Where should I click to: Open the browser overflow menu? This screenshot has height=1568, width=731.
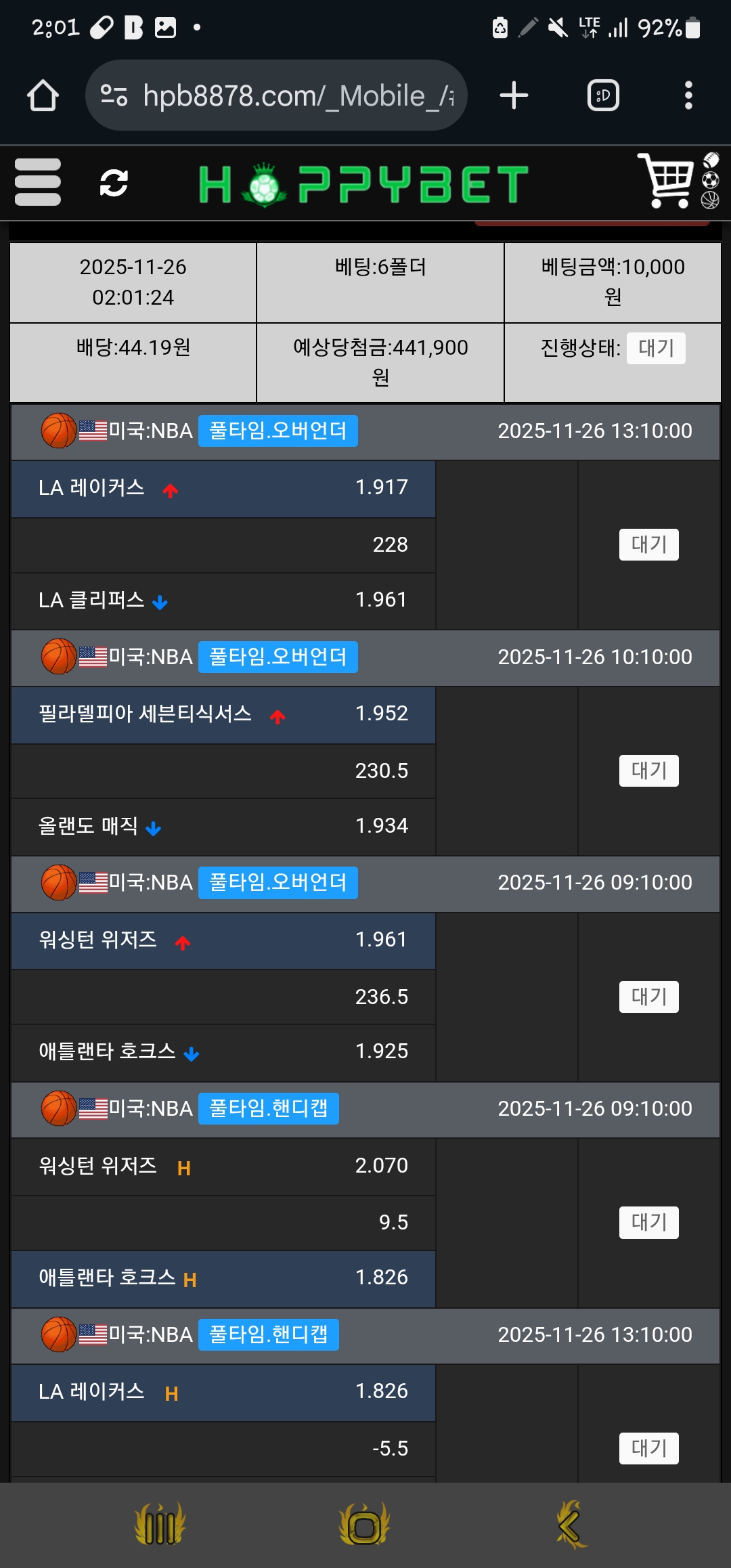pos(688,95)
